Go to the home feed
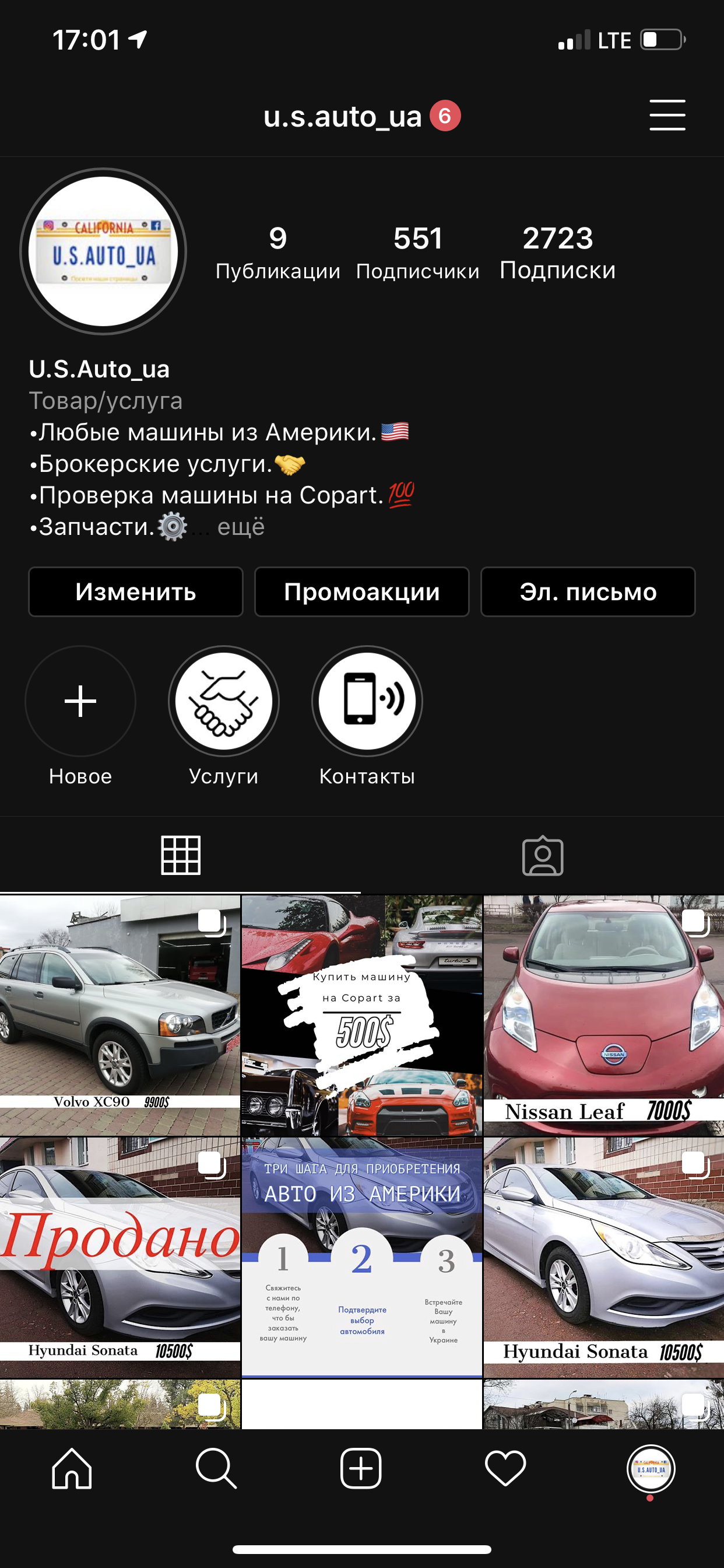 click(x=72, y=1468)
